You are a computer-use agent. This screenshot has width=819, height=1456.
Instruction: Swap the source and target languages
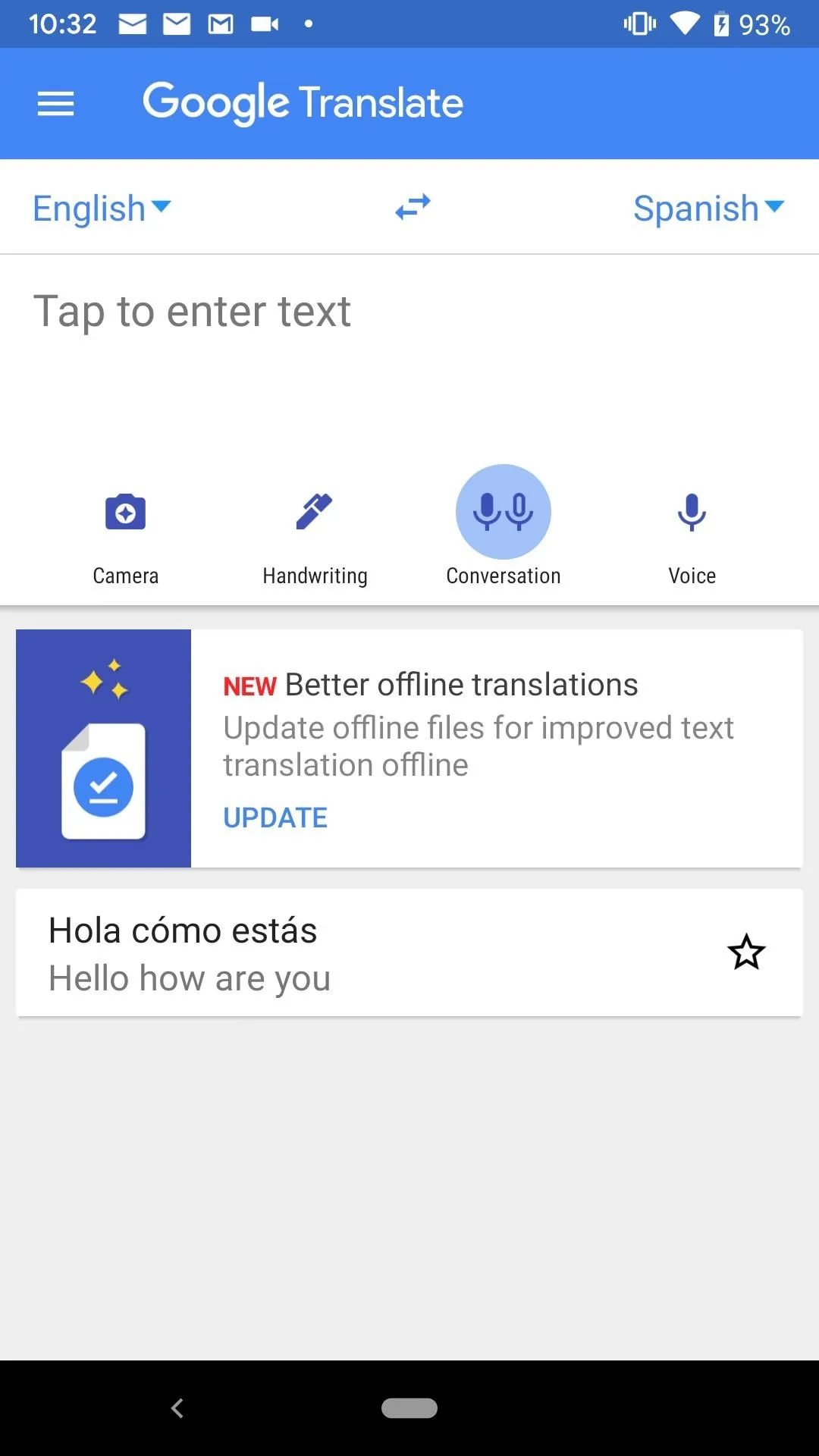413,206
